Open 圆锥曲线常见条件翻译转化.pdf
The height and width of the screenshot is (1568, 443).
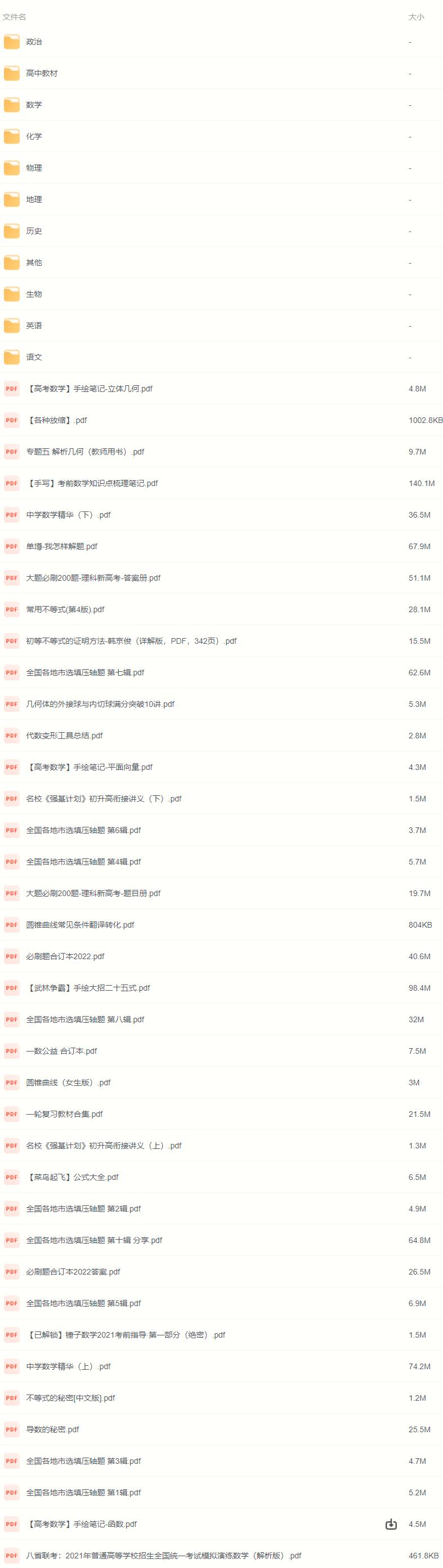pyautogui.click(x=80, y=925)
